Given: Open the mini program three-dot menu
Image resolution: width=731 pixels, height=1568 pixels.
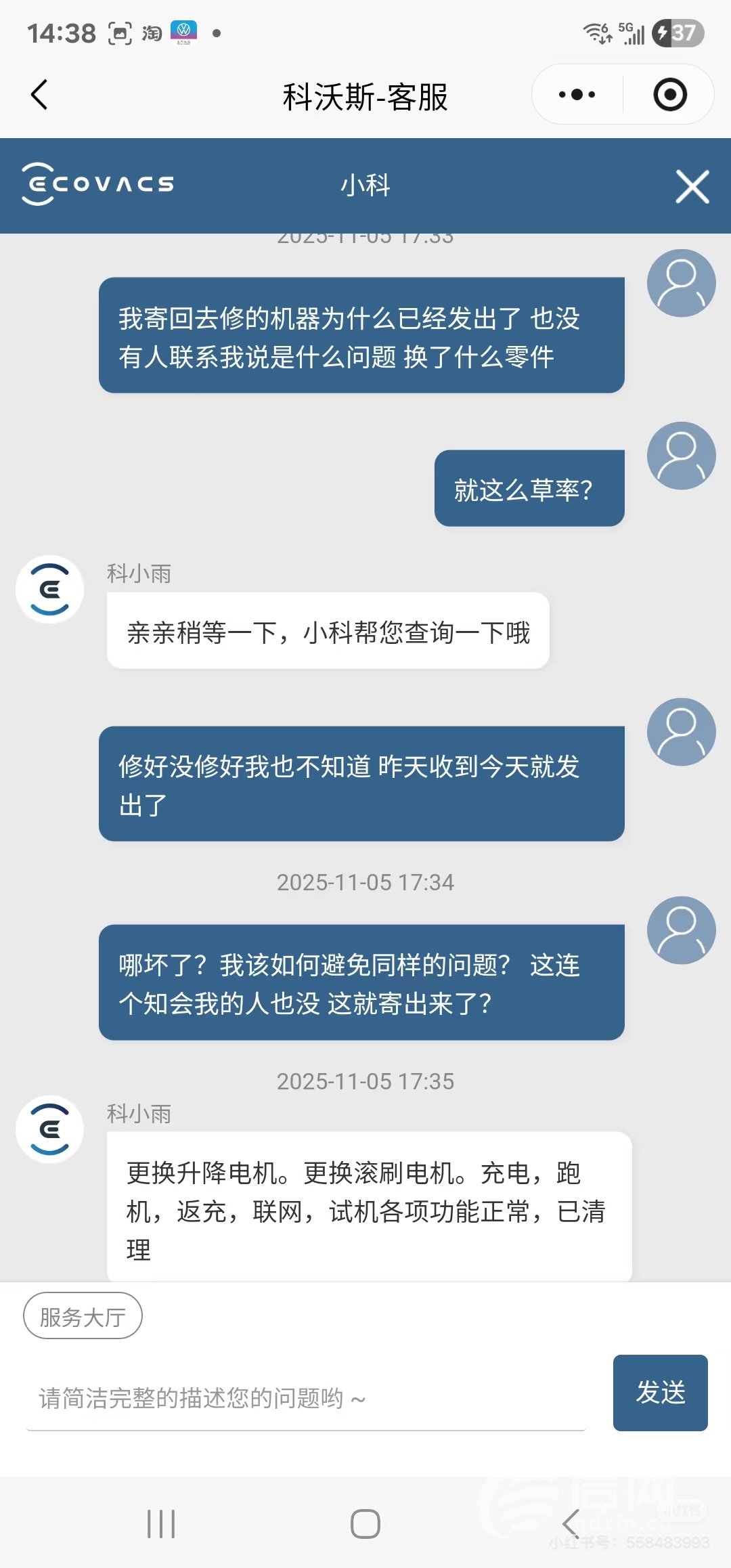Looking at the screenshot, I should [x=577, y=95].
